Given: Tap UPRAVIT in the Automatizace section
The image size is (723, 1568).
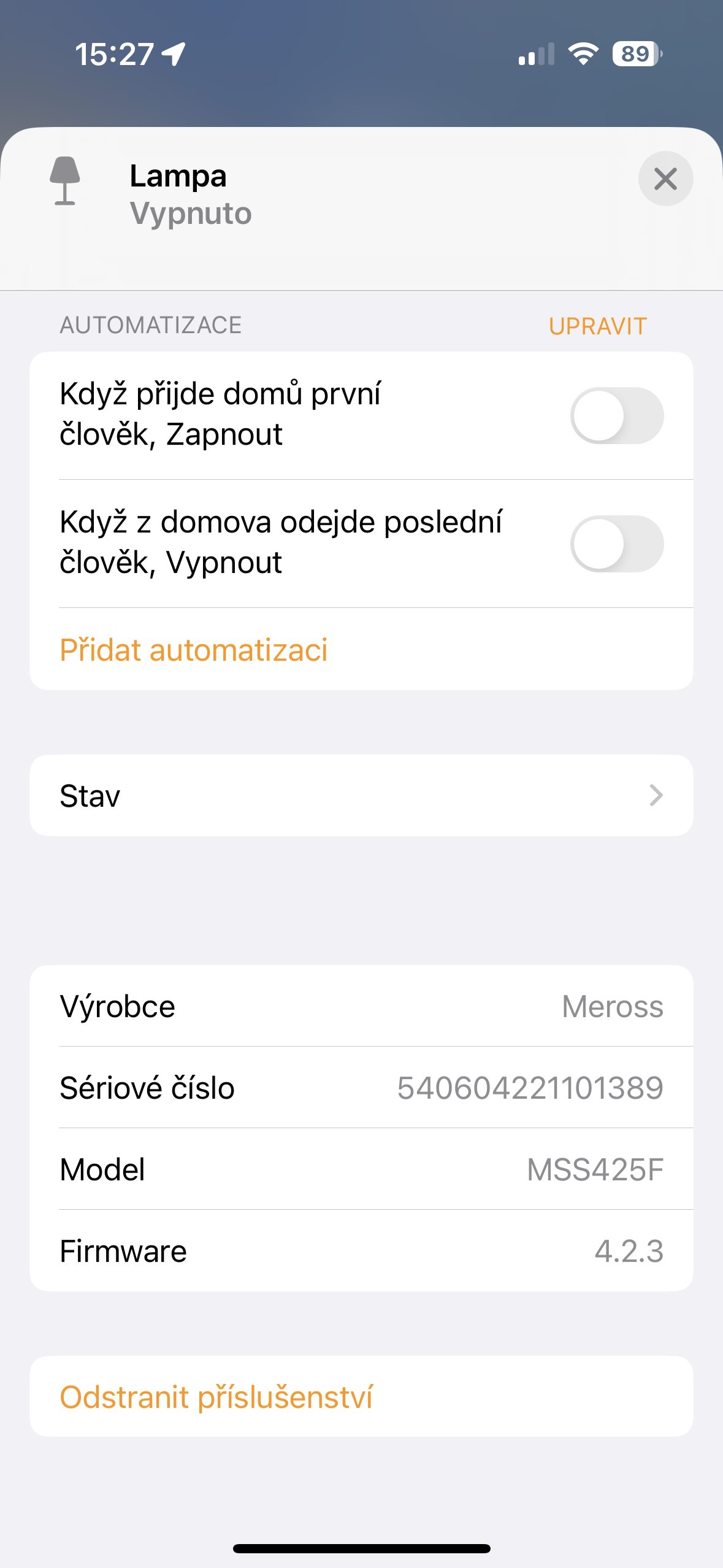Looking at the screenshot, I should coord(597,326).
